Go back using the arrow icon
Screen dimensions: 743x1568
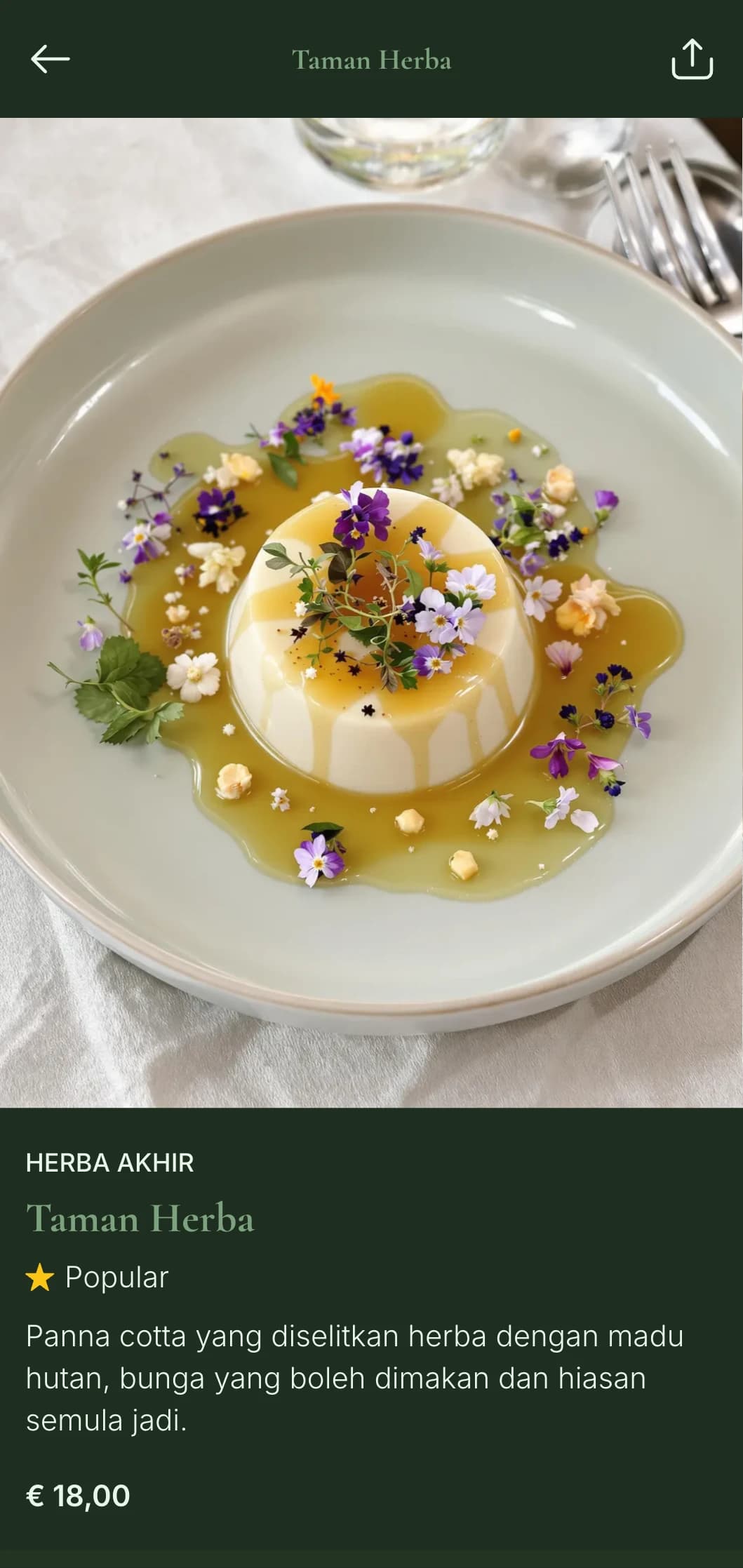click(x=51, y=59)
